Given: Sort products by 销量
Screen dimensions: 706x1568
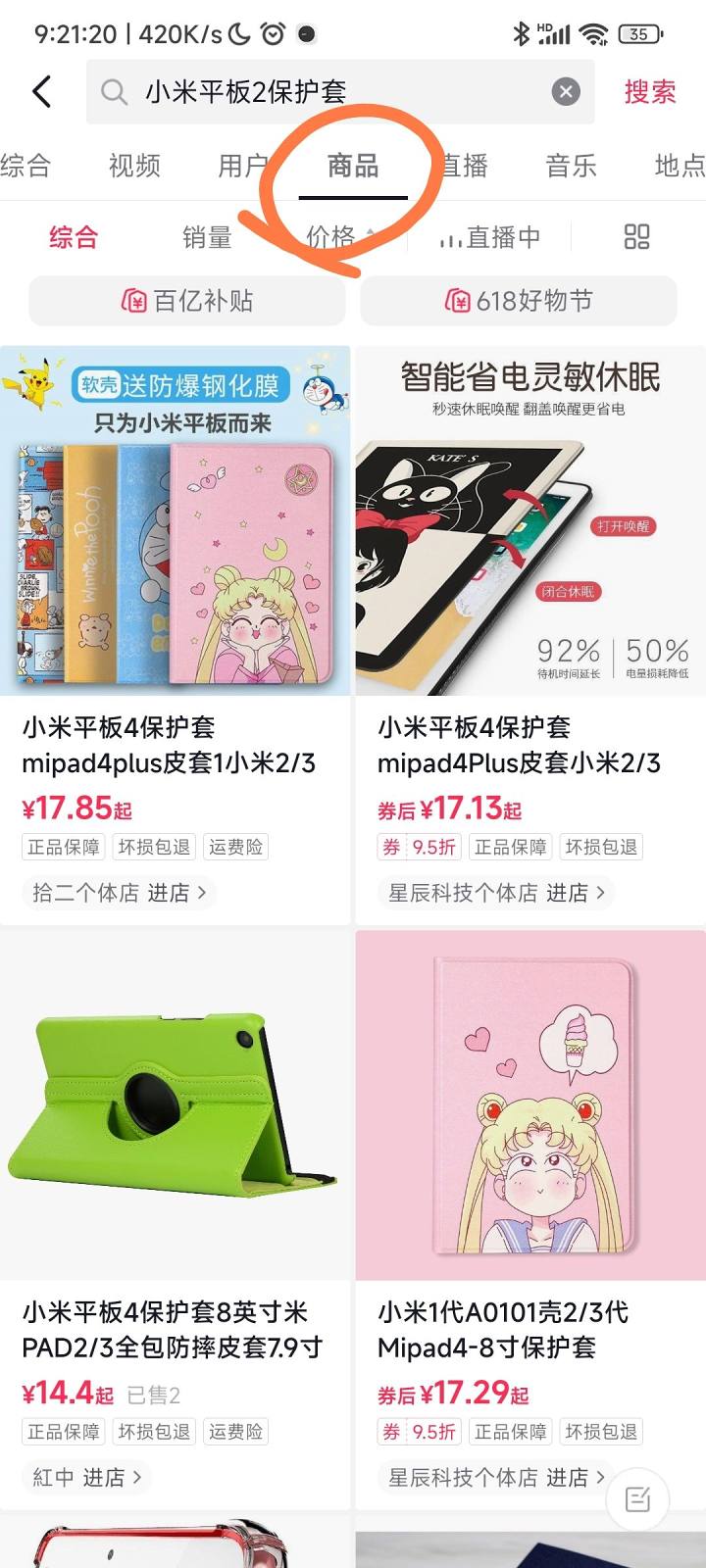Looking at the screenshot, I should [x=207, y=237].
